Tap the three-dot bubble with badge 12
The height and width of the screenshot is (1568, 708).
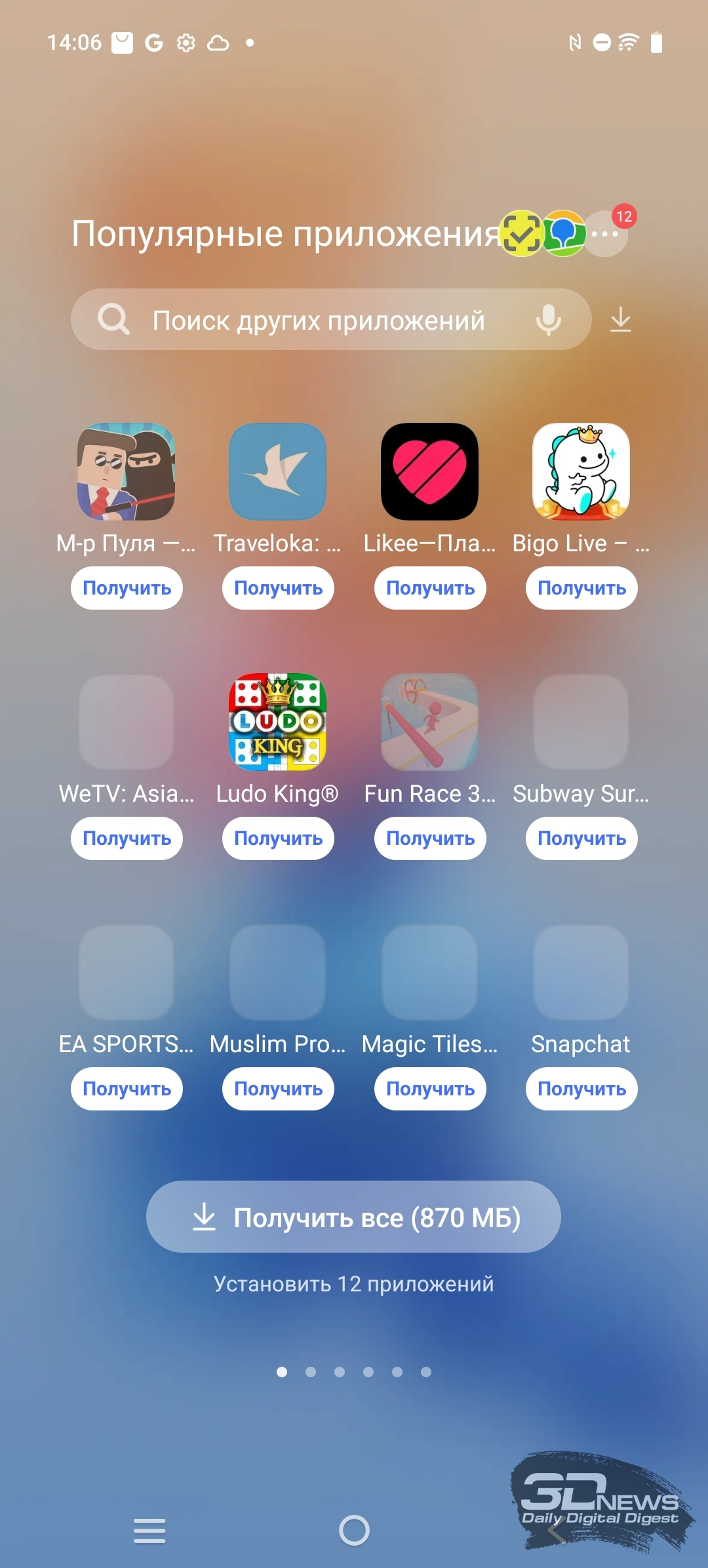[606, 233]
